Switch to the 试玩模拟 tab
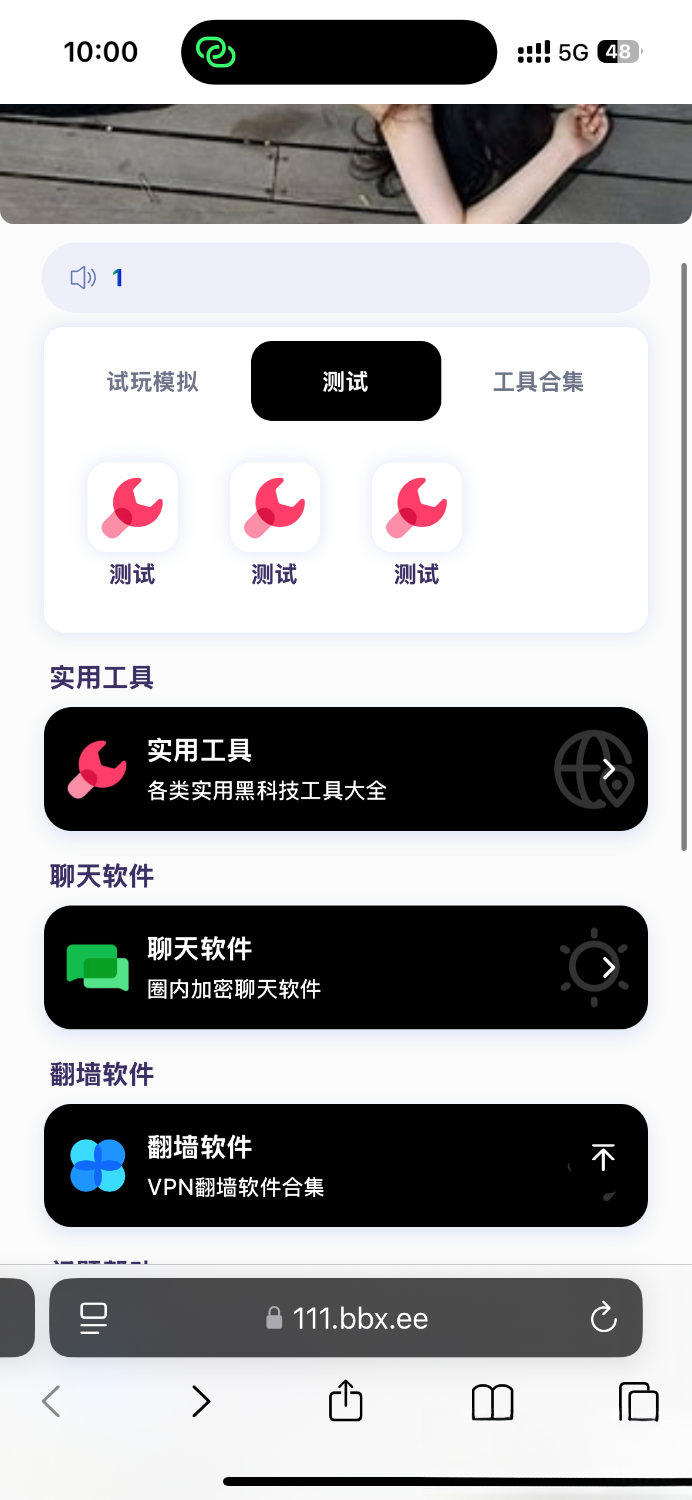The width and height of the screenshot is (692, 1500). [x=152, y=381]
